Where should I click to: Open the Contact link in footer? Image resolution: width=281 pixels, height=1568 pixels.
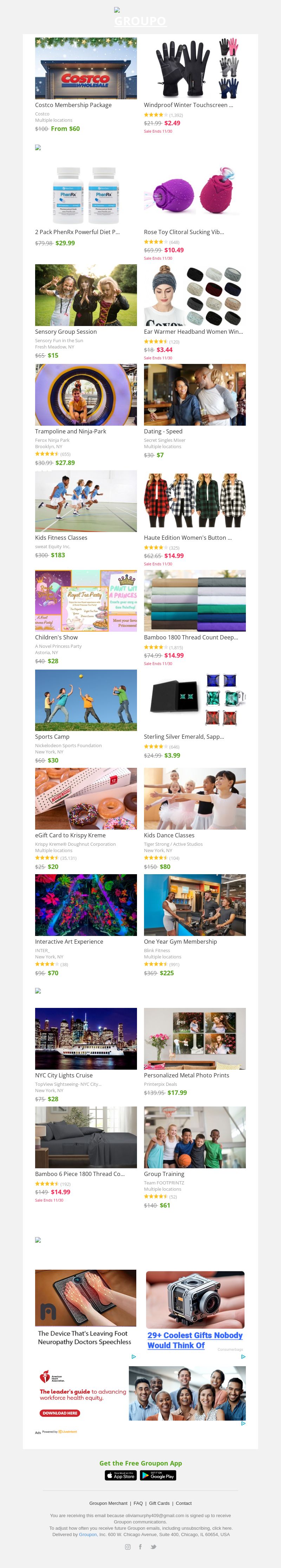click(183, 1503)
